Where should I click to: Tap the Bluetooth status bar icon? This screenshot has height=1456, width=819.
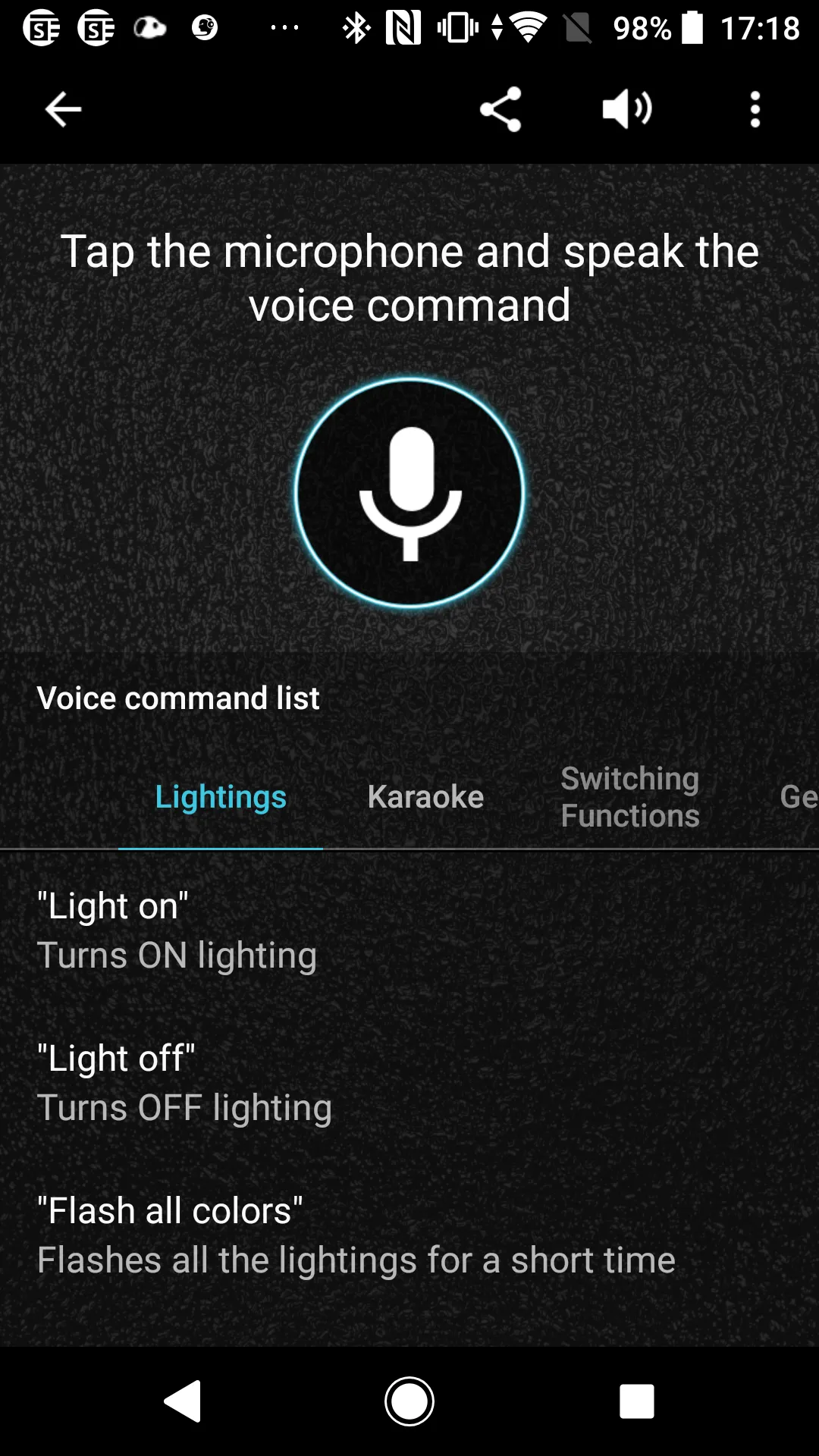(353, 29)
